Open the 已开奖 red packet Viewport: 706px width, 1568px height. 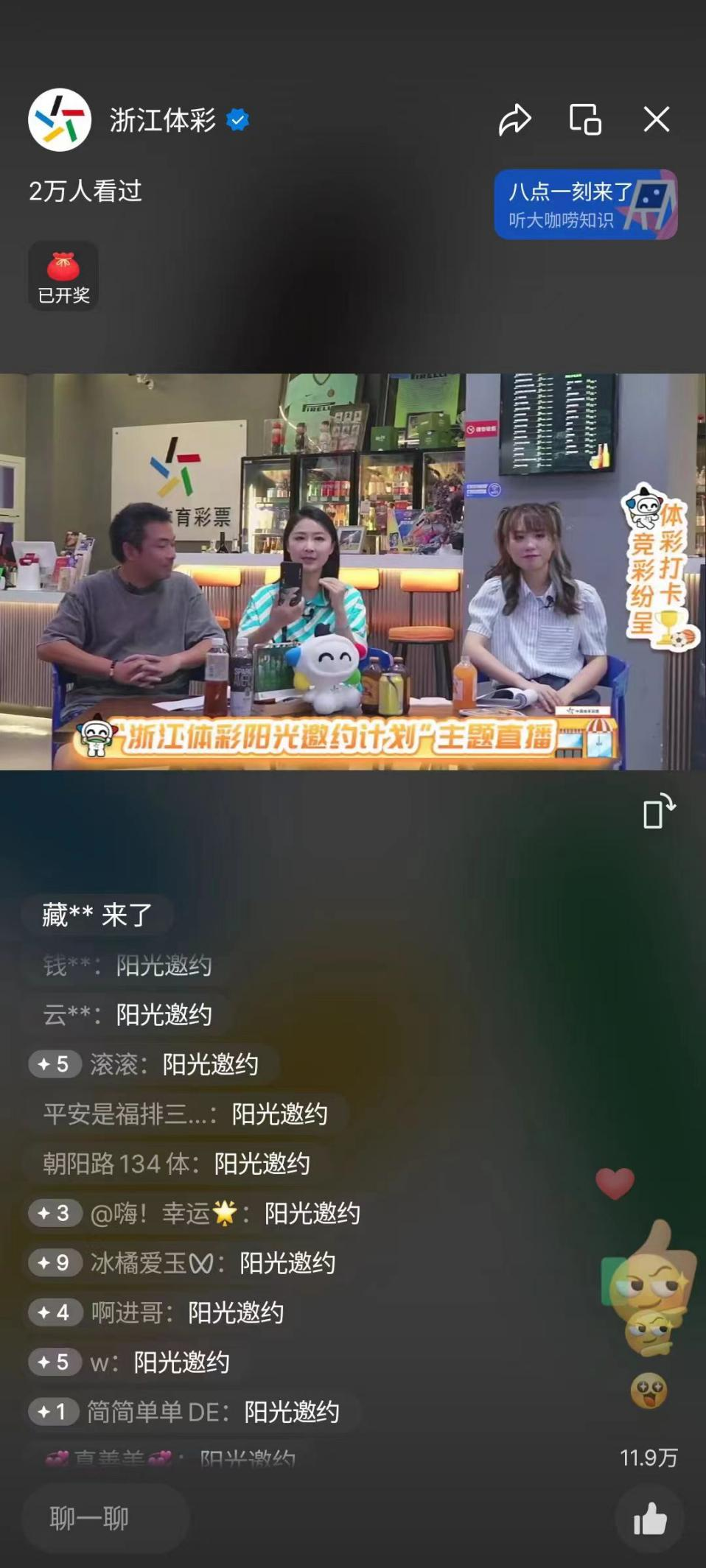(63, 276)
